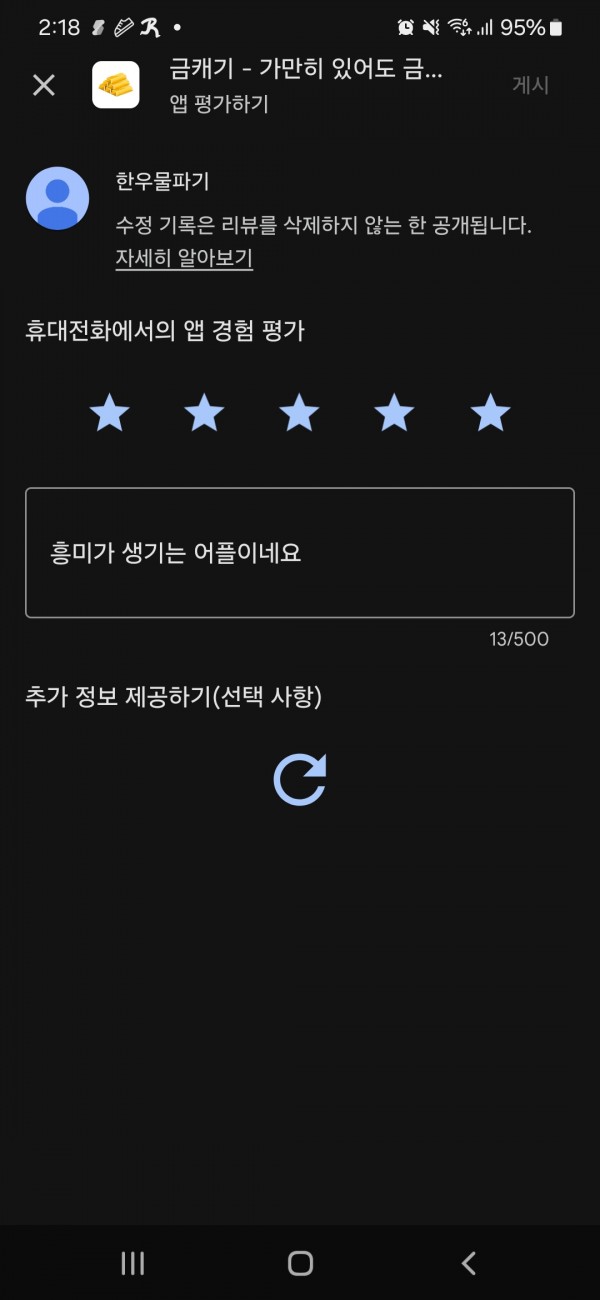Edit the review text field

[300, 553]
